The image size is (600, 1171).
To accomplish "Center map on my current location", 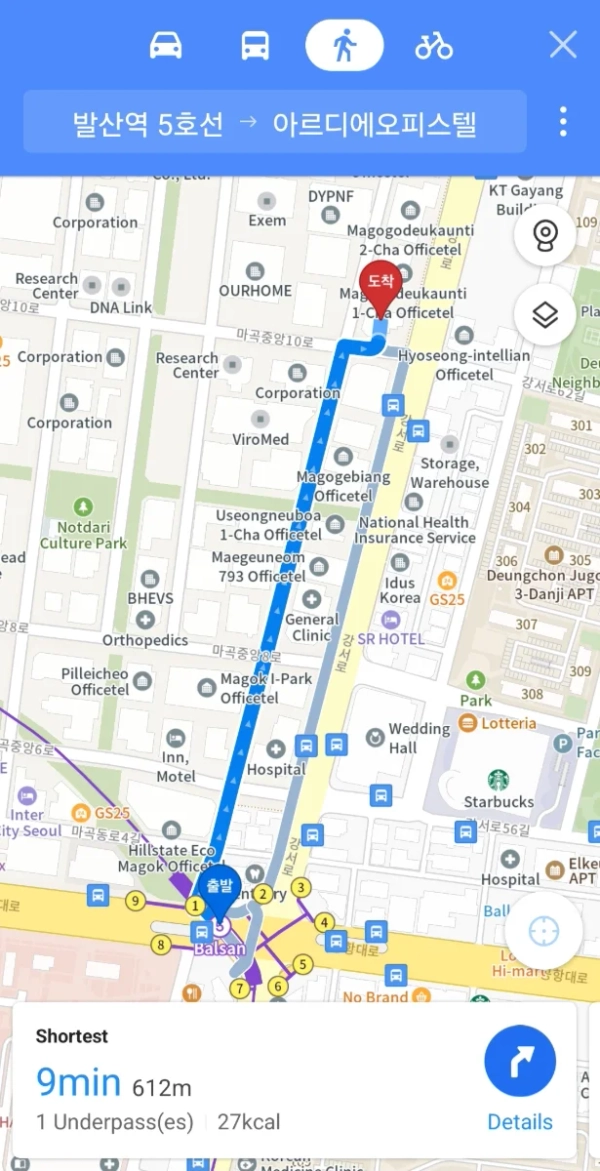I will (544, 931).
